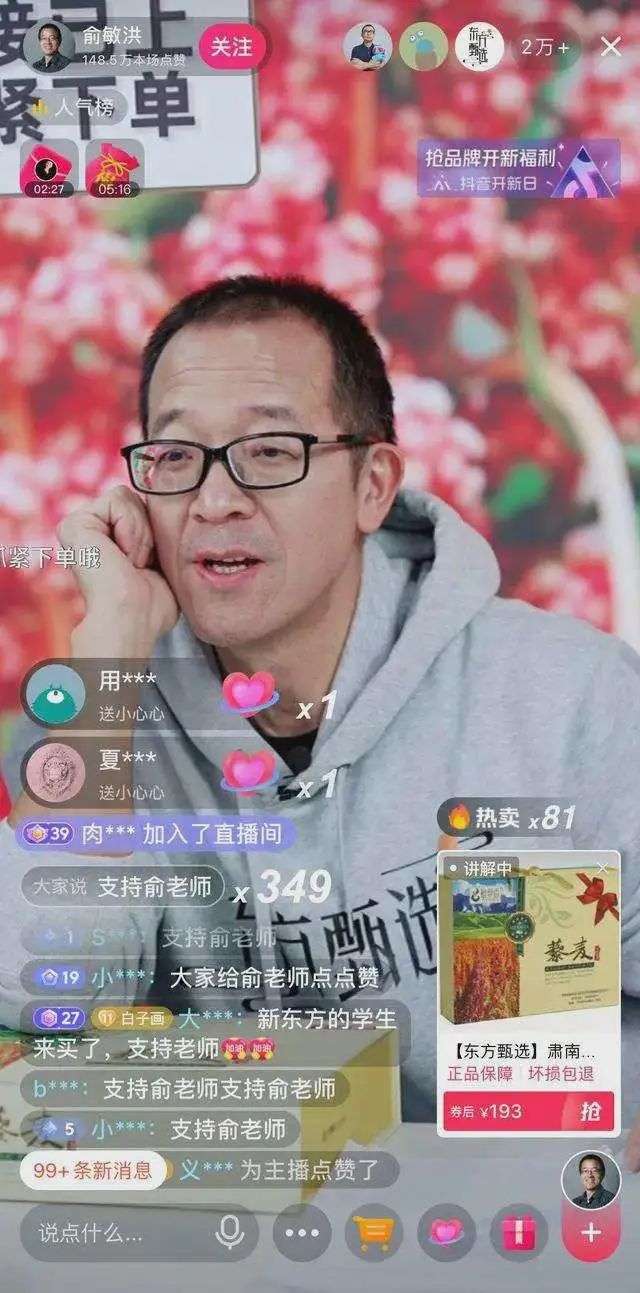Viewport: 640px width, 1293px height.
Task: Open the 2万+ viewer list
Action: pyautogui.click(x=545, y=47)
